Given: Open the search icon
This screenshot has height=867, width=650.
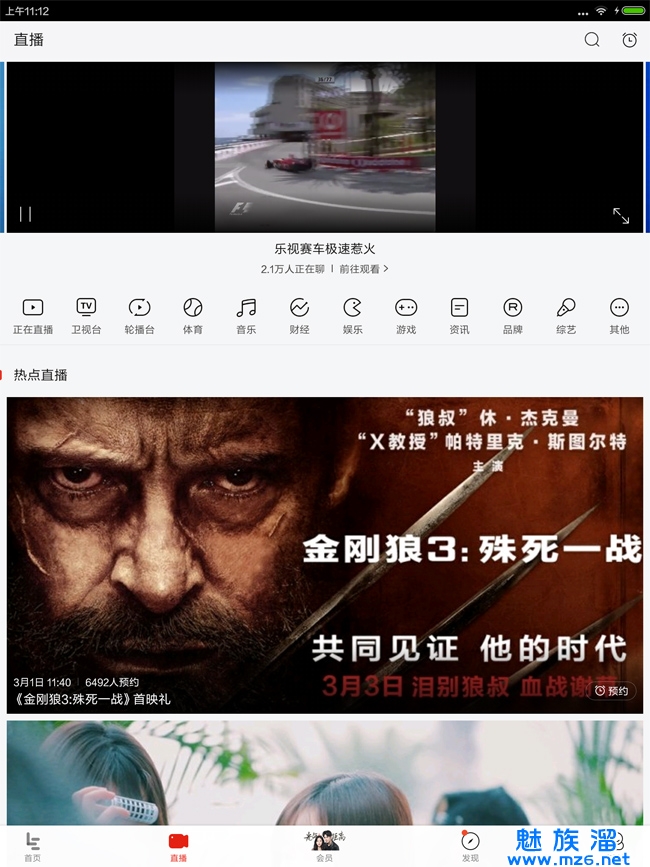Looking at the screenshot, I should pos(592,40).
